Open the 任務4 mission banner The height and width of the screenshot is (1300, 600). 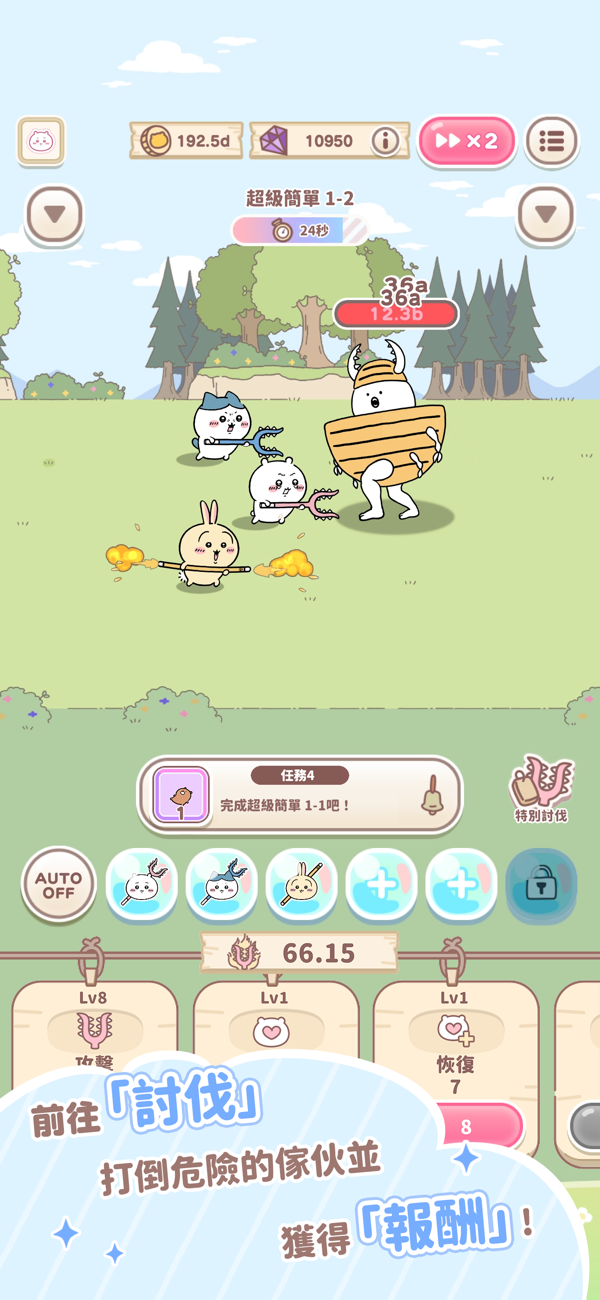pos(300,795)
